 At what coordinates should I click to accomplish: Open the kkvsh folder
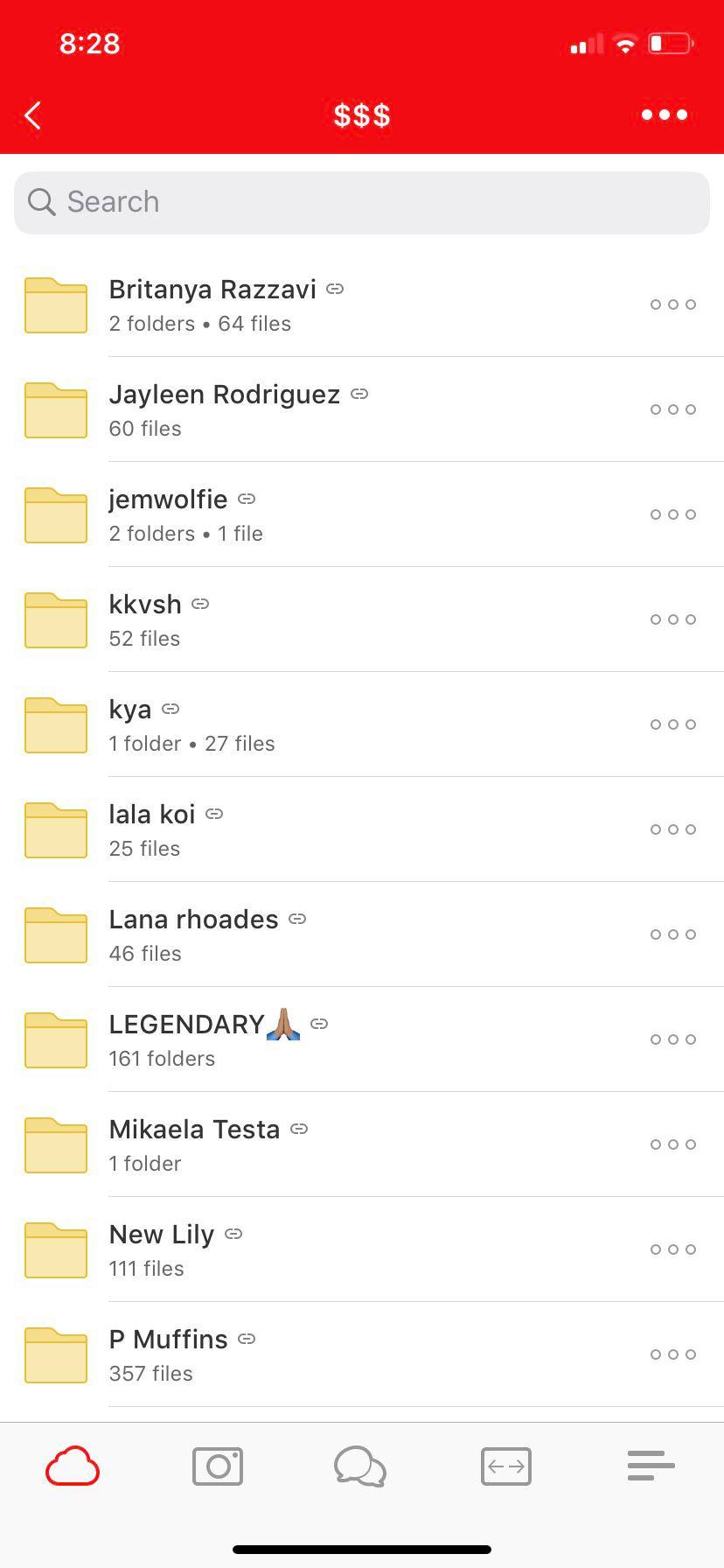[x=145, y=619]
